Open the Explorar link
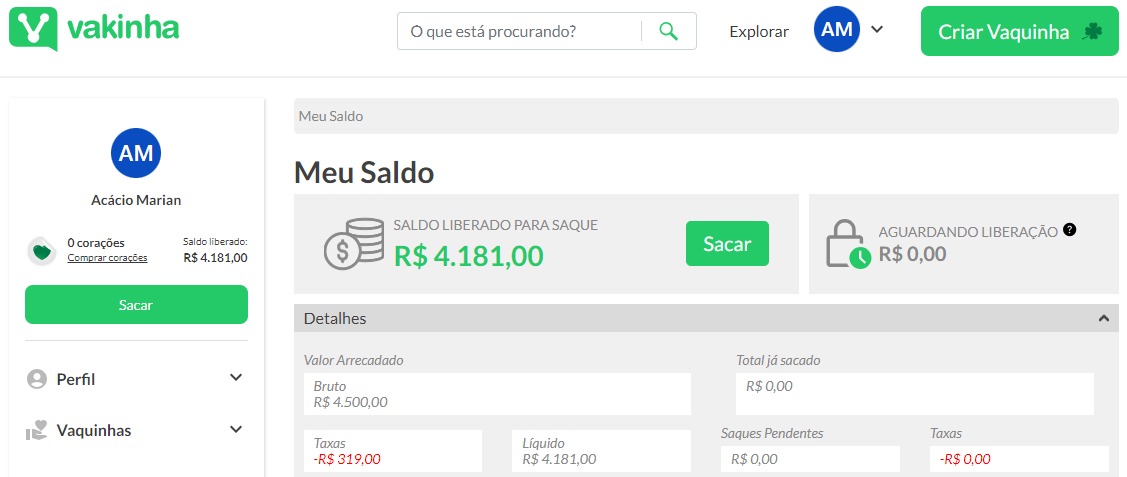Image resolution: width=1127 pixels, height=477 pixels. coord(759,31)
